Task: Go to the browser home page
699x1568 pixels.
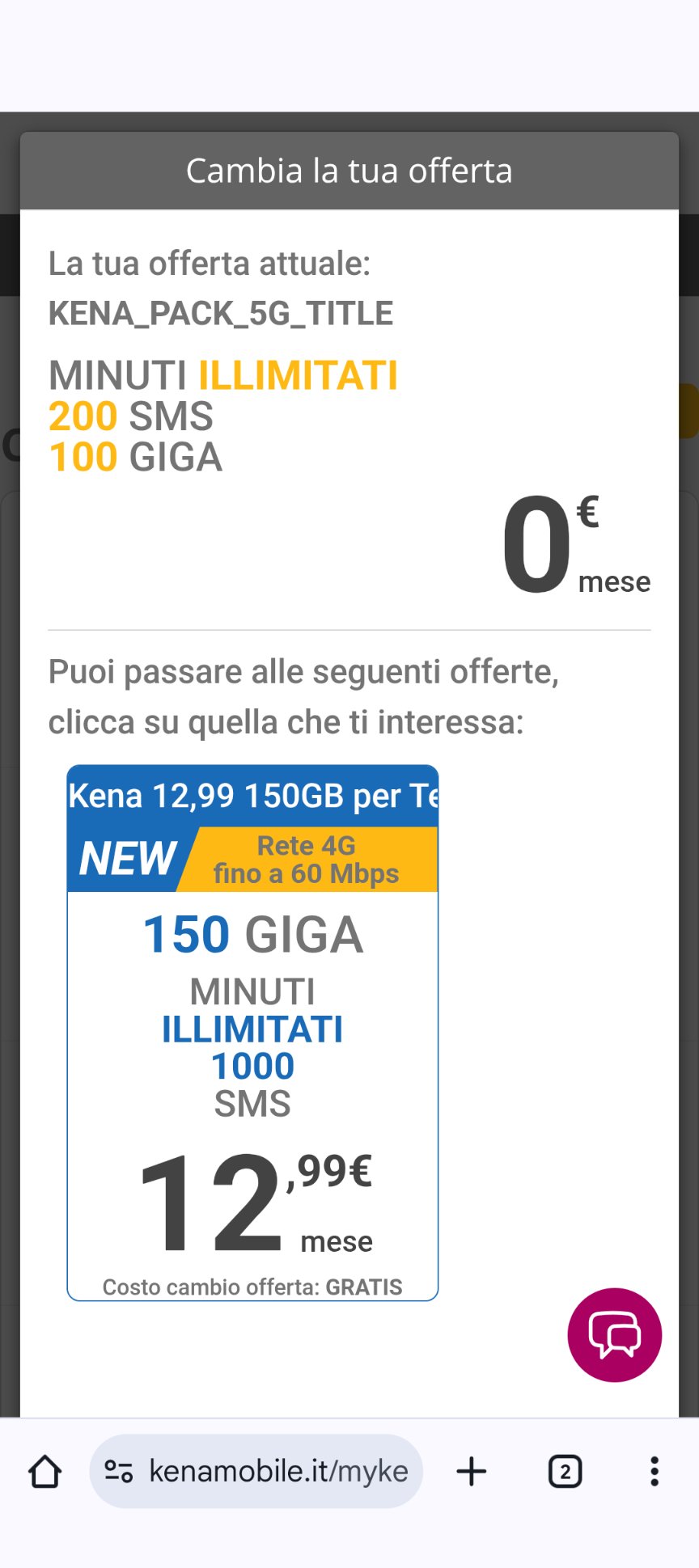Action: (x=45, y=1471)
